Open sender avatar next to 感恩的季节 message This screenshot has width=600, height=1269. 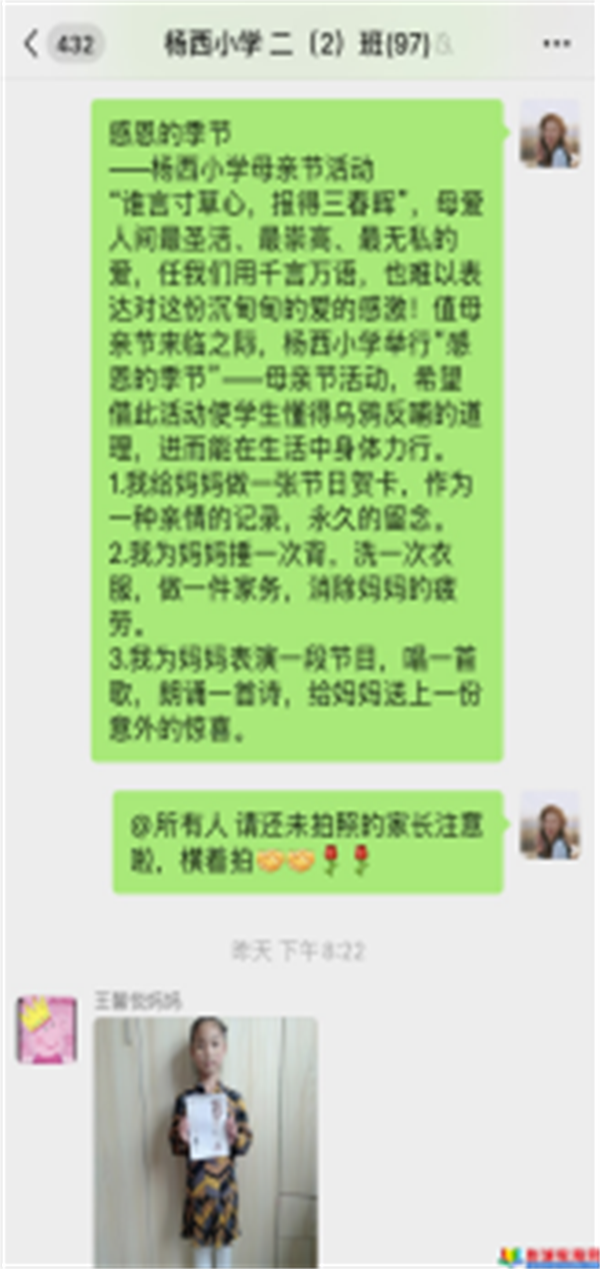(549, 134)
